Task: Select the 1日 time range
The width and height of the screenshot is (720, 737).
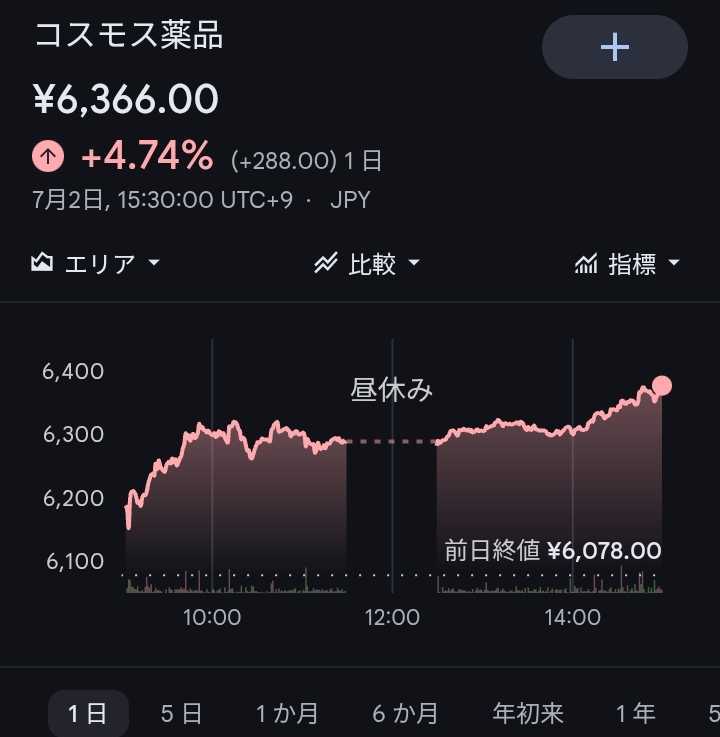Action: coord(88,713)
